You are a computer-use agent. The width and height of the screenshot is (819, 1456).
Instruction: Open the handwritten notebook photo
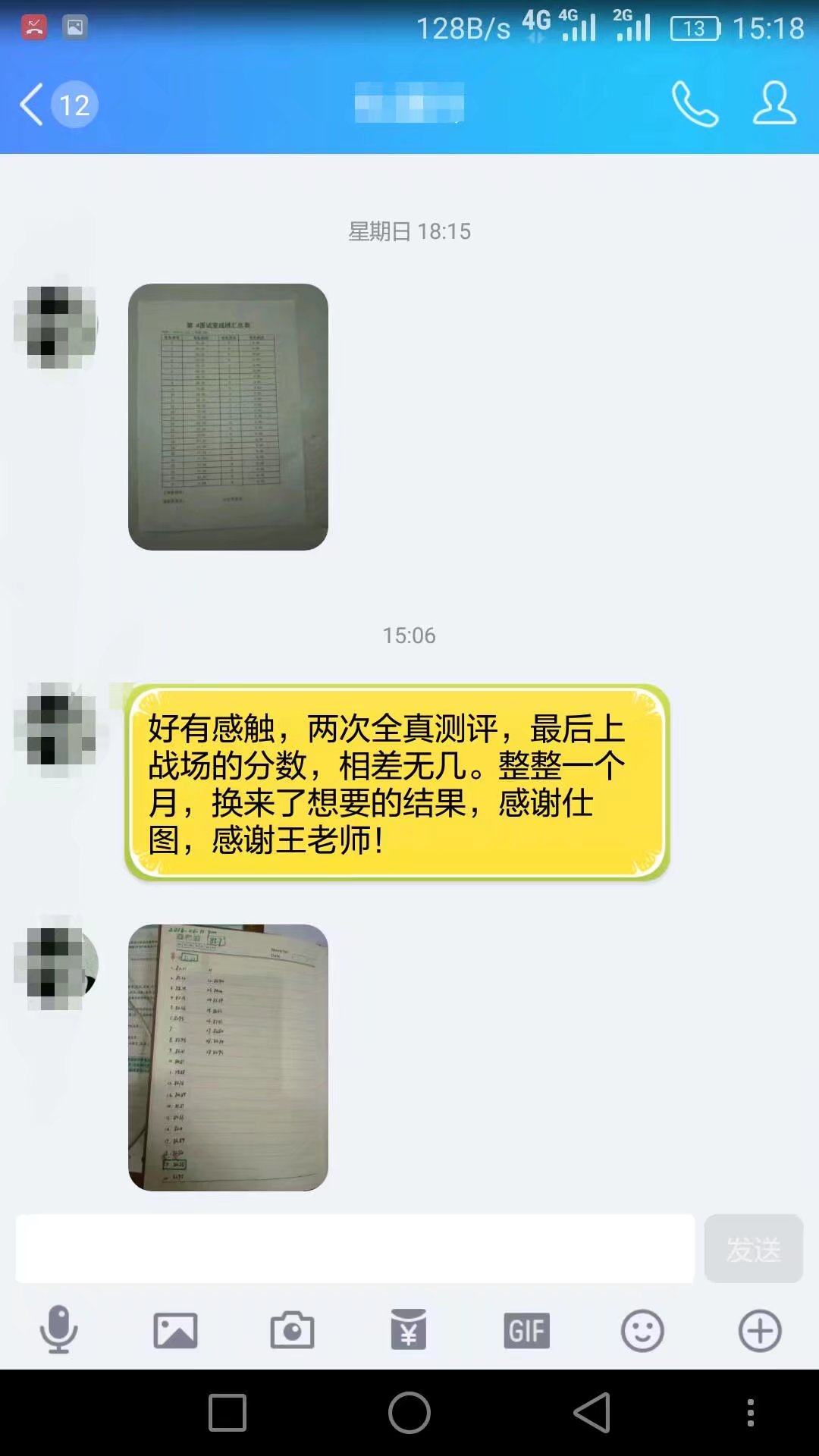pos(227,1057)
